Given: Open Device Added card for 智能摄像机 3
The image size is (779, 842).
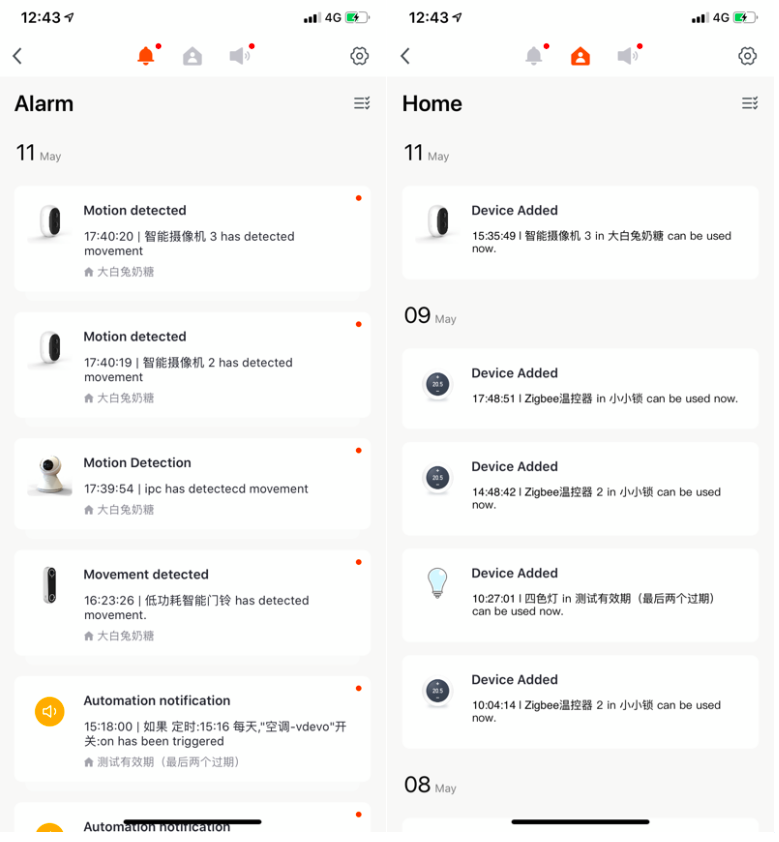Looking at the screenshot, I should coord(580,232).
